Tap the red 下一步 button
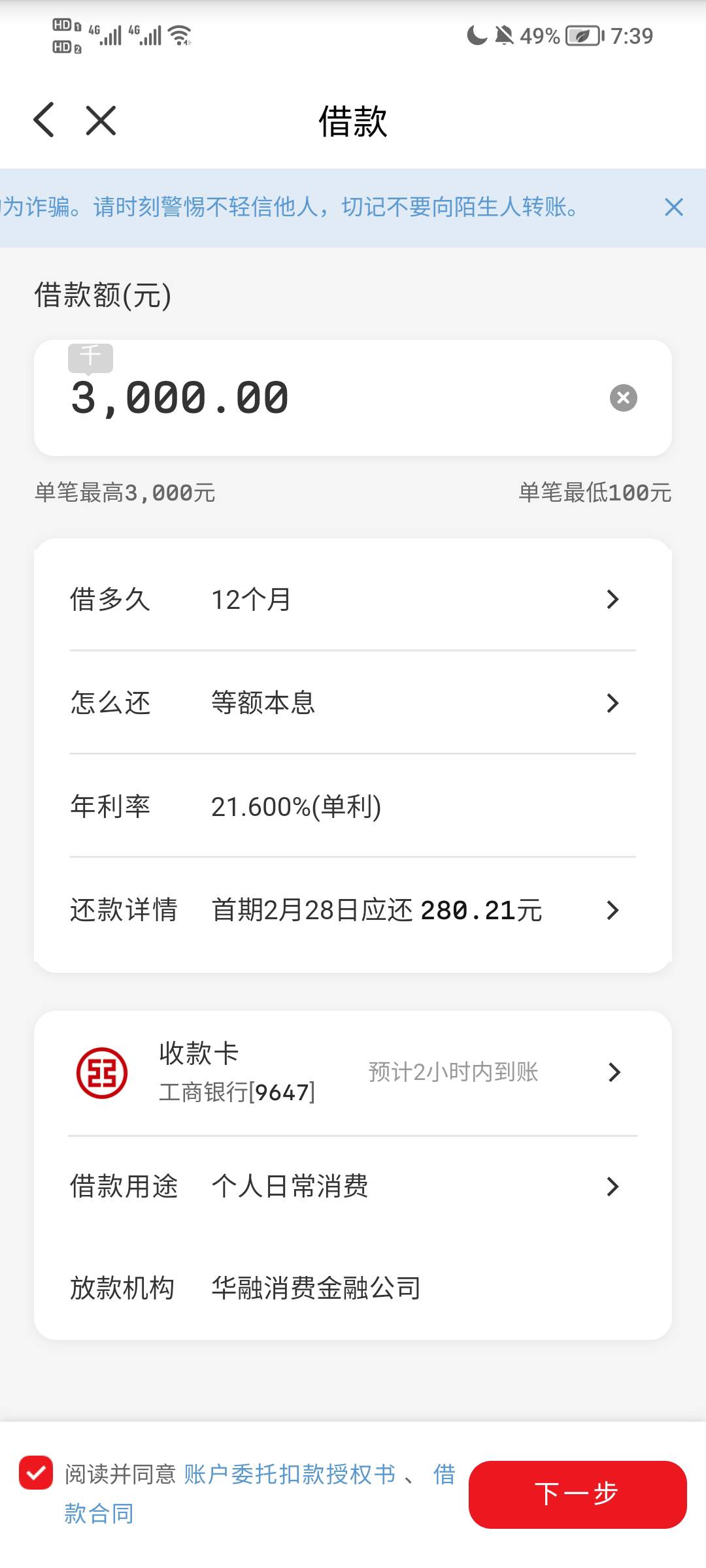 [577, 1494]
